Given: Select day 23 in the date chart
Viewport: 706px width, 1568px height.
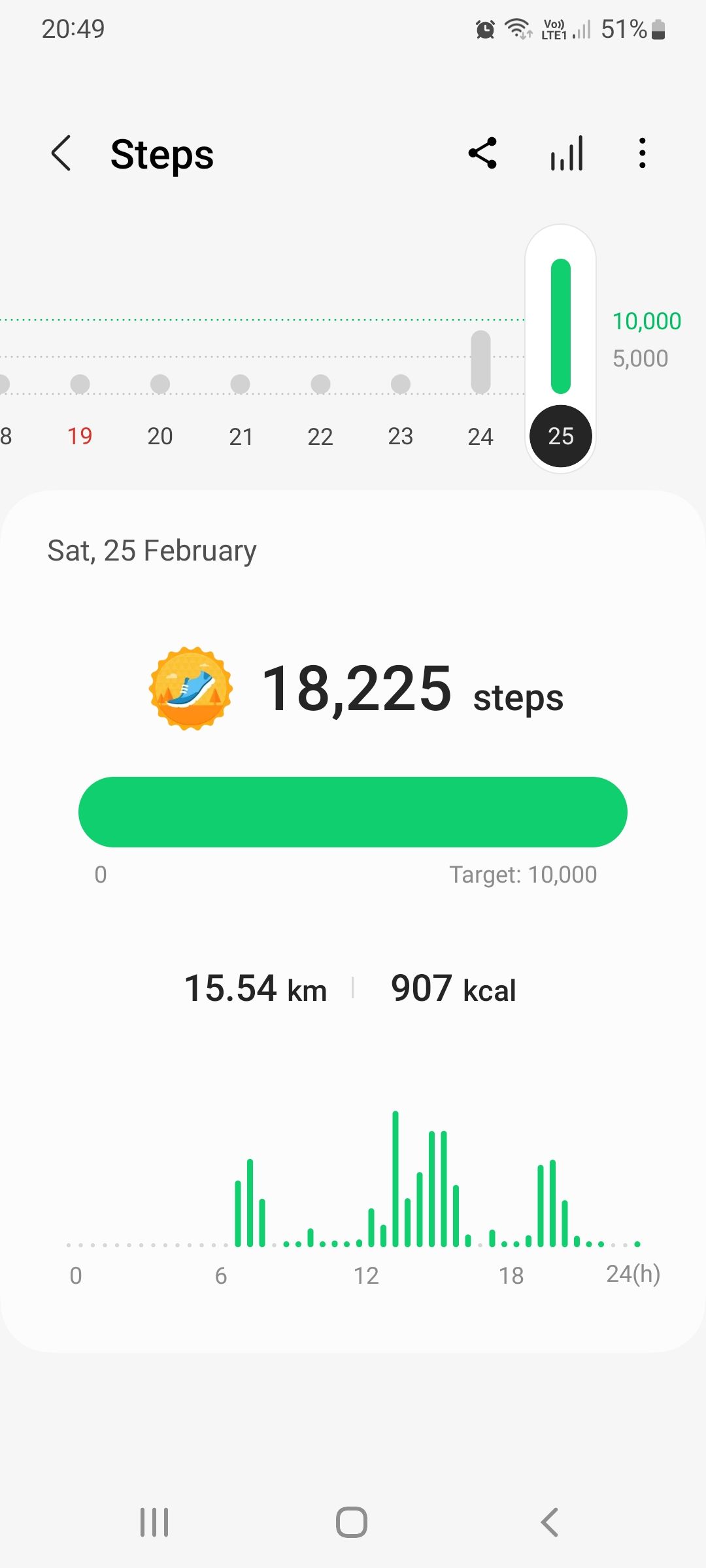Looking at the screenshot, I should tap(400, 436).
